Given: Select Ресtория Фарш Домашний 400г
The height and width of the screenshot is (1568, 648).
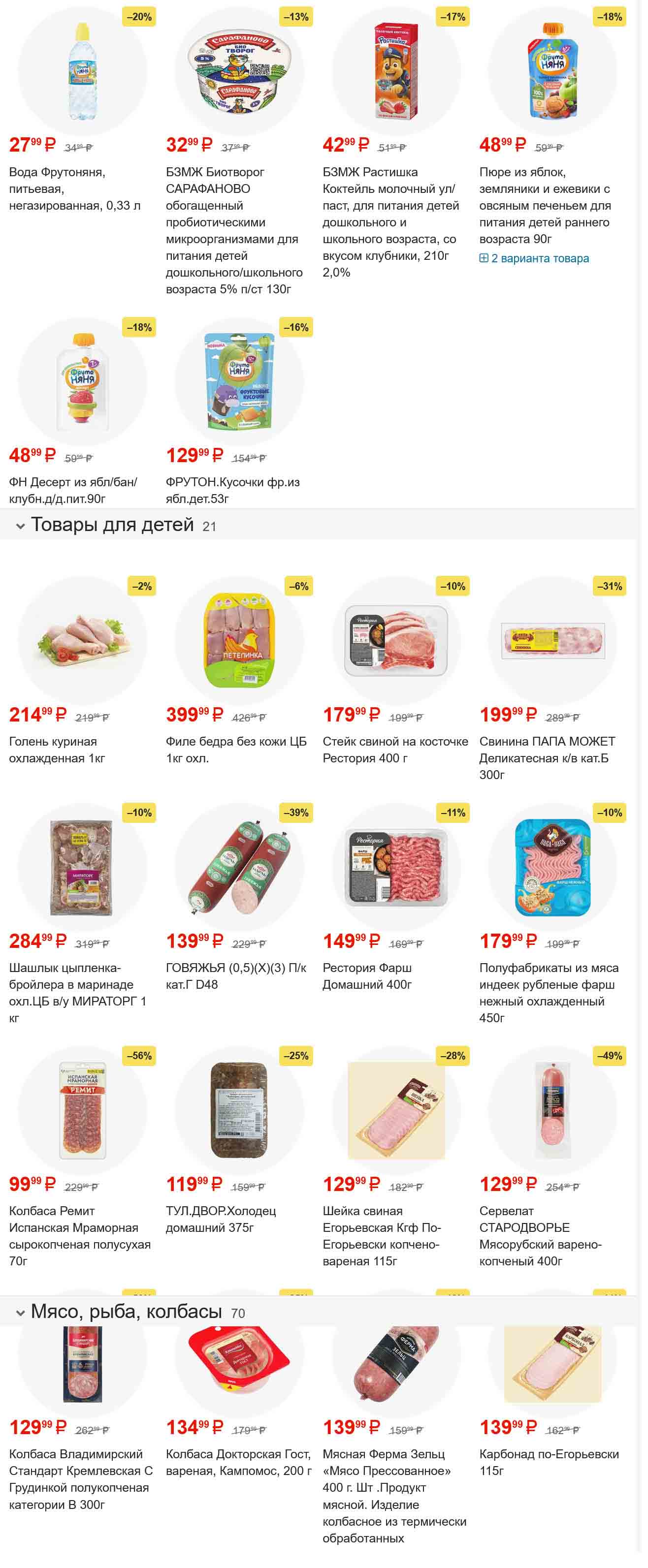Looking at the screenshot, I should click(367, 976).
